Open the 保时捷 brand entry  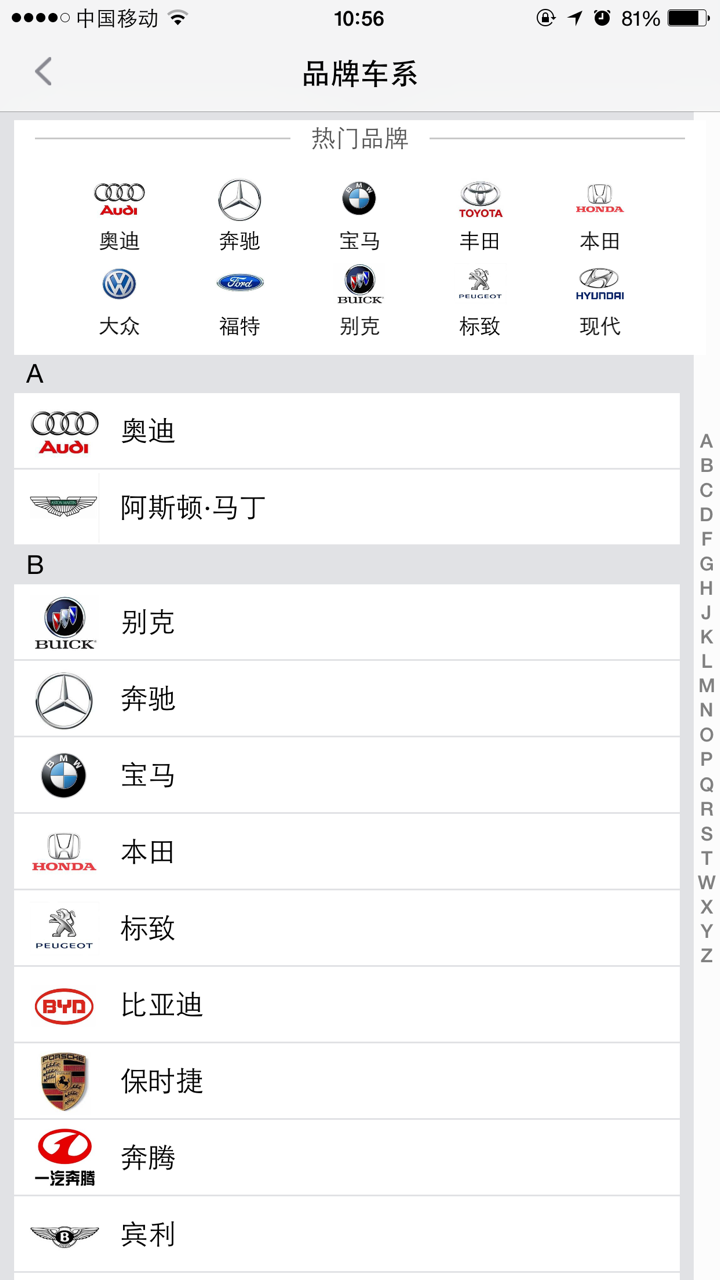click(x=300, y=1080)
